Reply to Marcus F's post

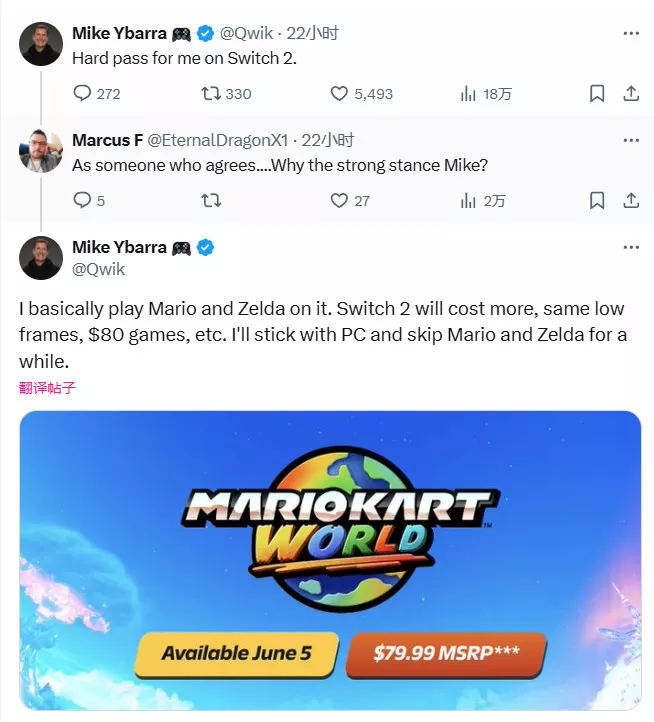(83, 200)
